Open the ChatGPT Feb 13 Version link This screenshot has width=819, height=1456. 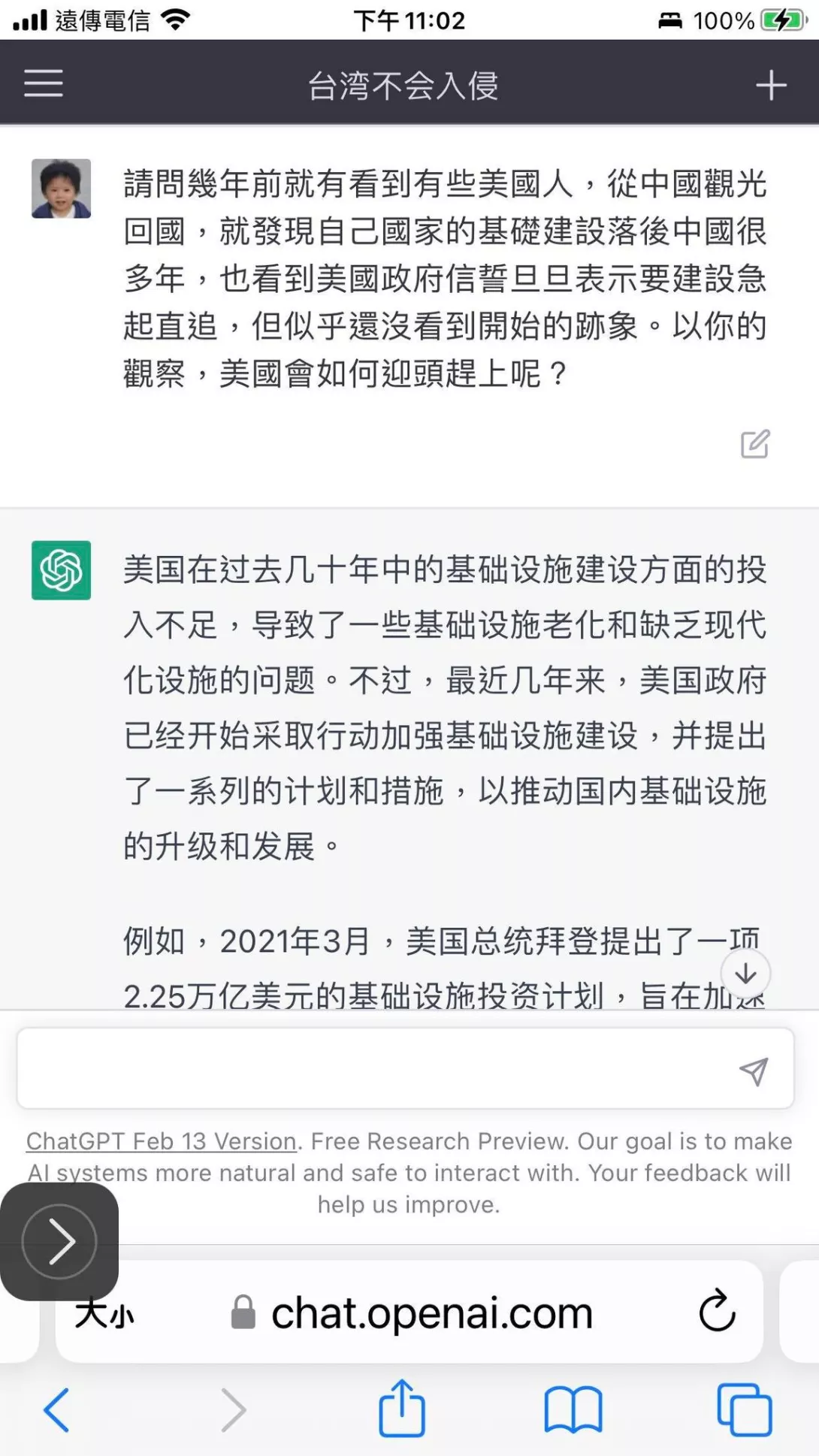162,1141
